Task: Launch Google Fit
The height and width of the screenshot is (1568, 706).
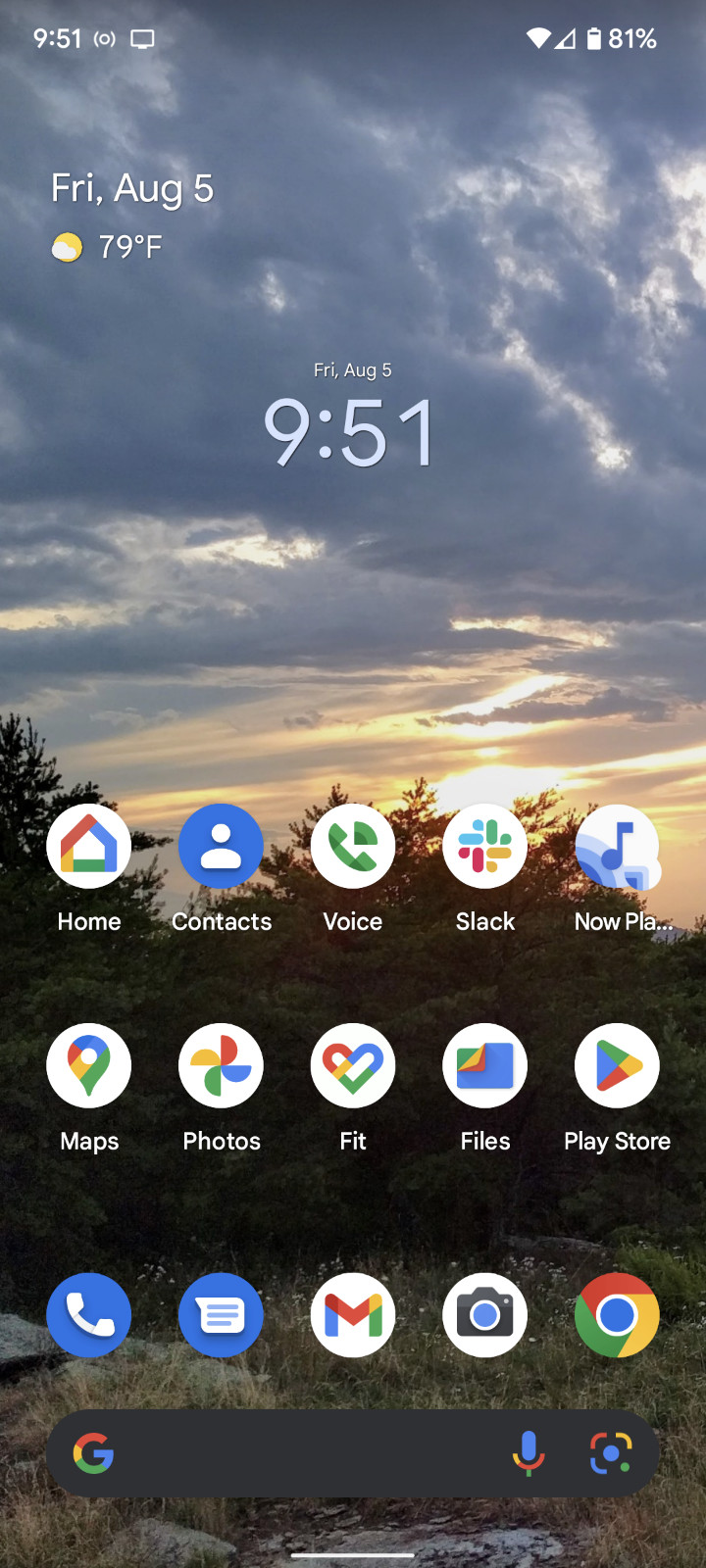Action: click(353, 1065)
